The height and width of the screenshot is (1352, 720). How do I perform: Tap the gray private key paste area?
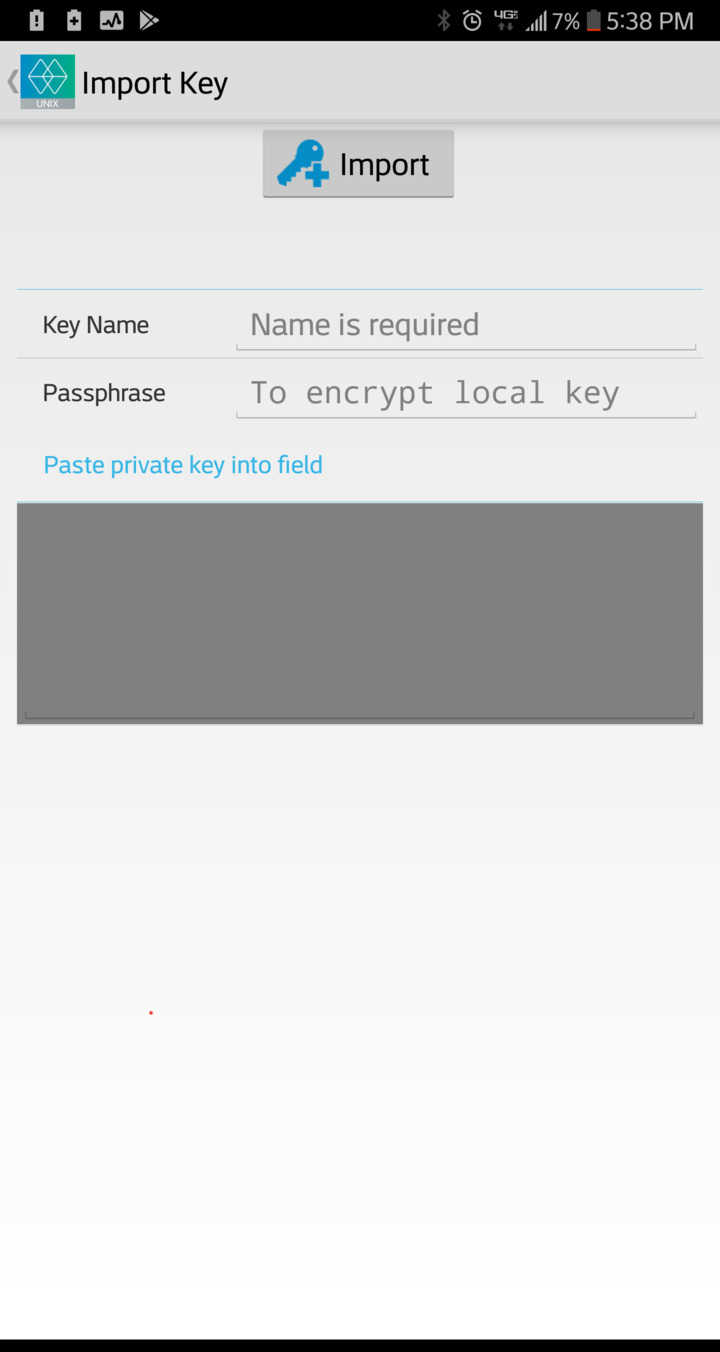360,613
